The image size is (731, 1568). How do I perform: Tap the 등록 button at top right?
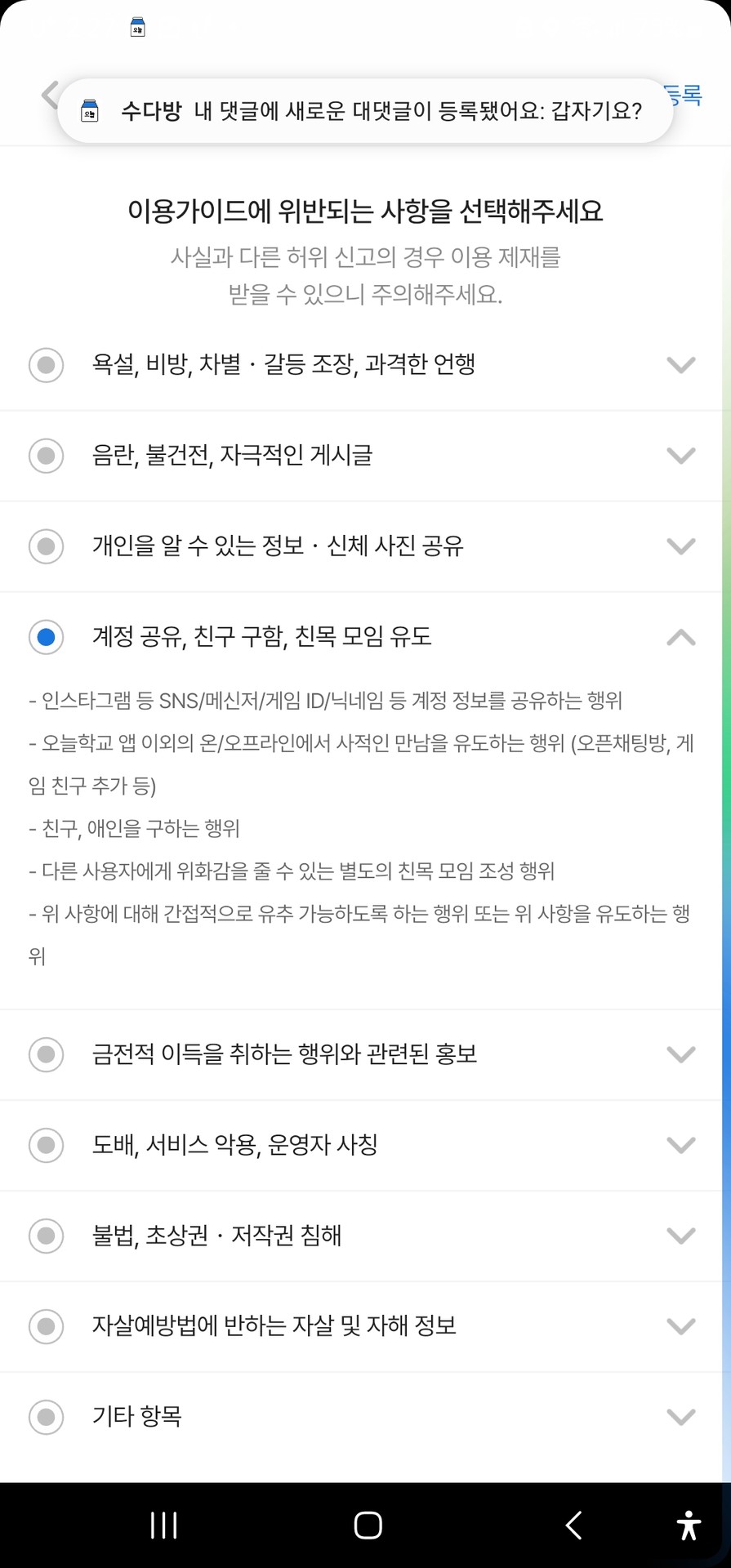pyautogui.click(x=686, y=94)
